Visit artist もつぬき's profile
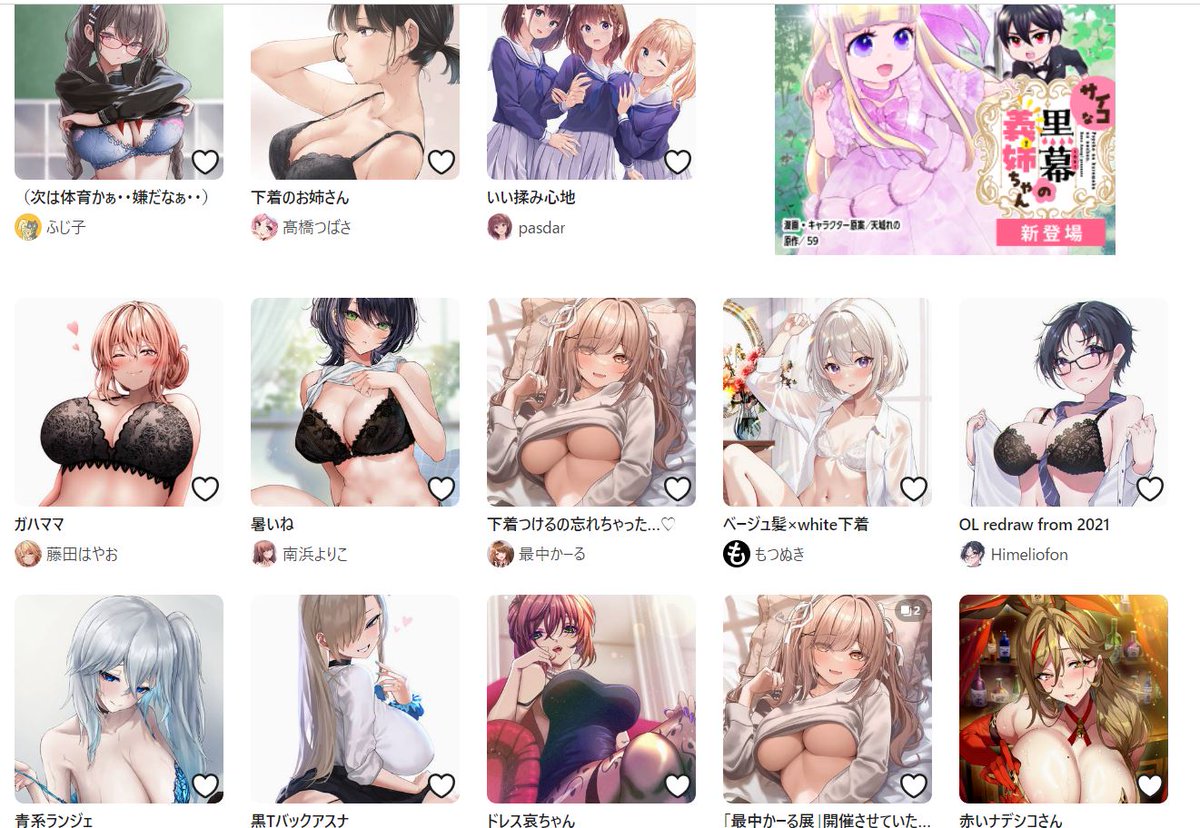Image resolution: width=1200 pixels, height=828 pixels. point(777,554)
